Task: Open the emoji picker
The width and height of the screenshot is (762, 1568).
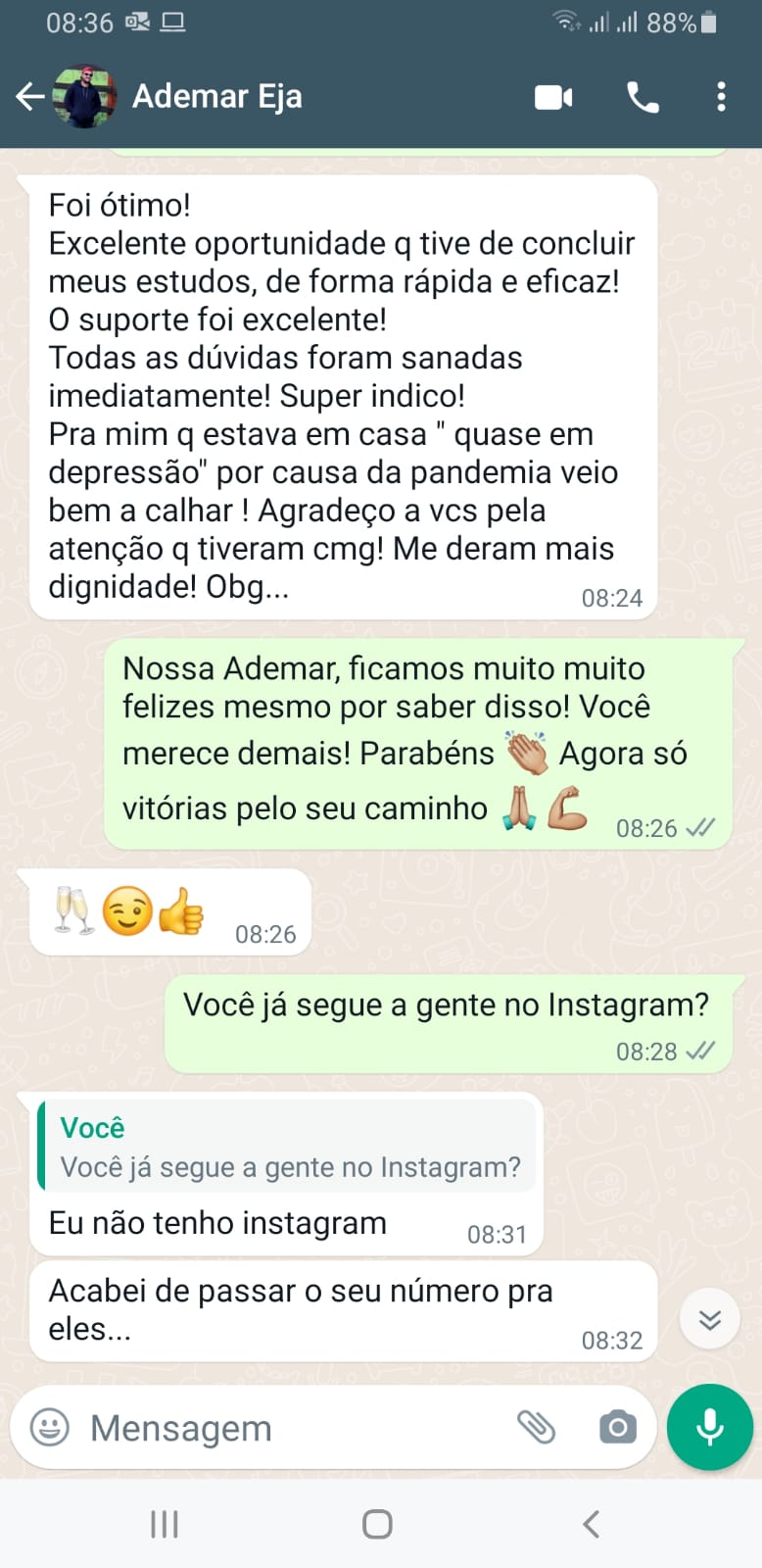Action: [50, 1427]
